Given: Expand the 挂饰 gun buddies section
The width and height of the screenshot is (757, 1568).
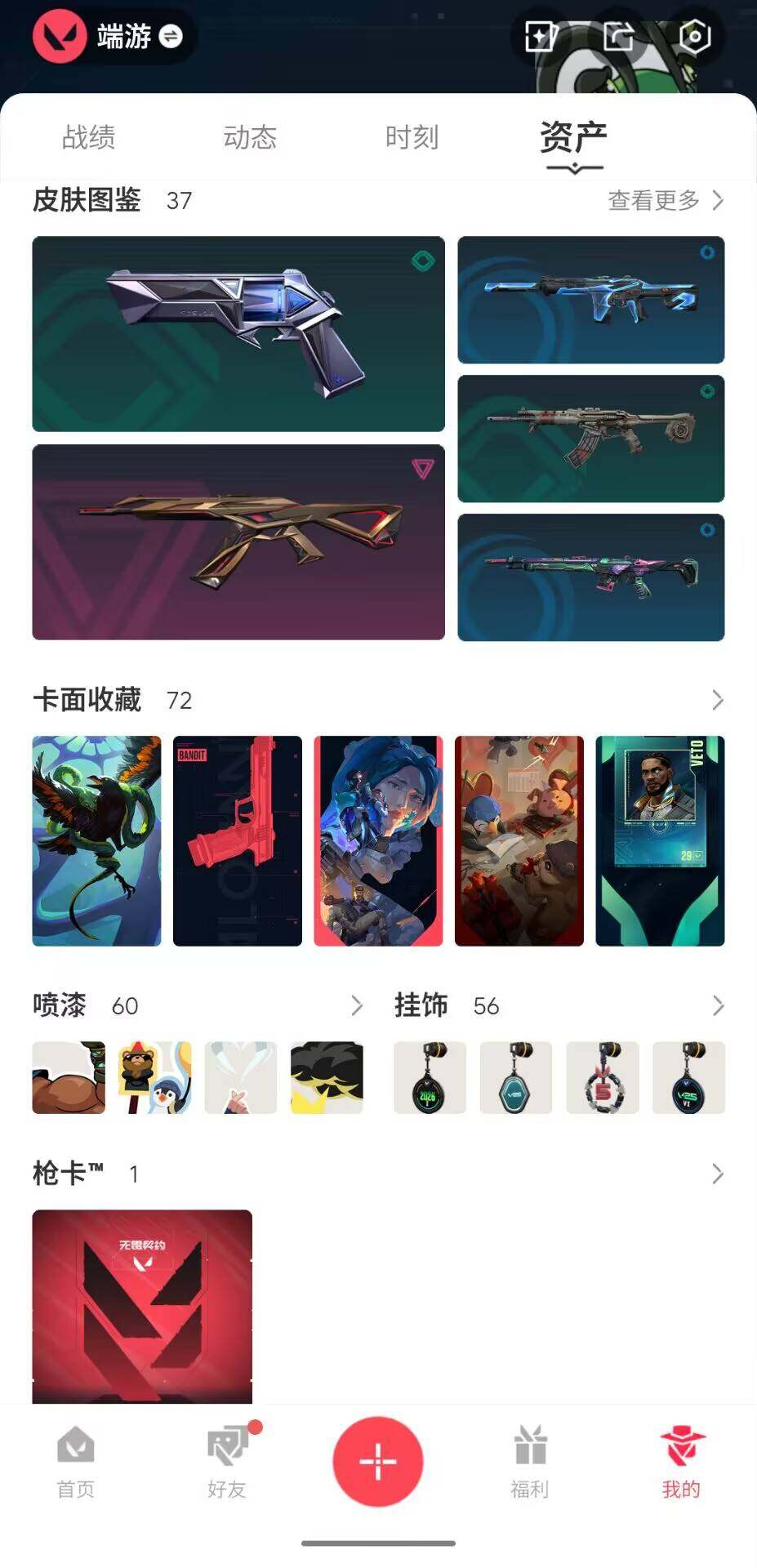Looking at the screenshot, I should 717,1005.
